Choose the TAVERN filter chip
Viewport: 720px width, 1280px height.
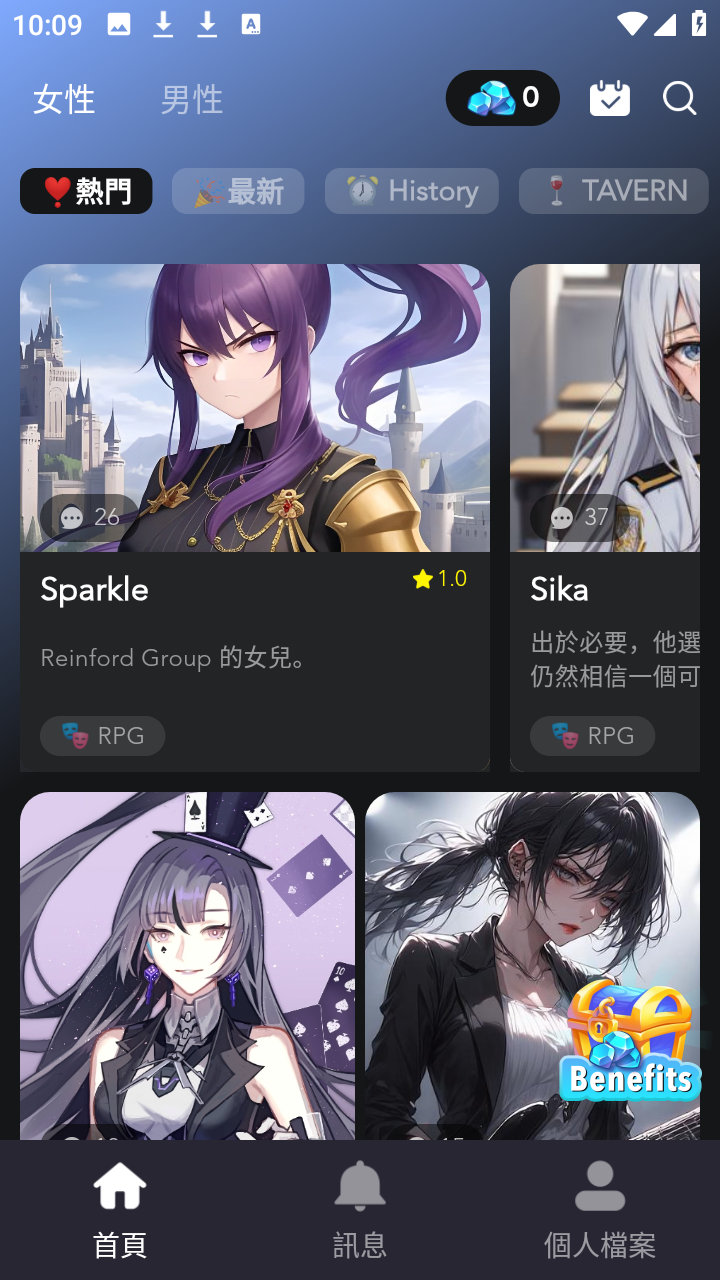pyautogui.click(x=613, y=191)
